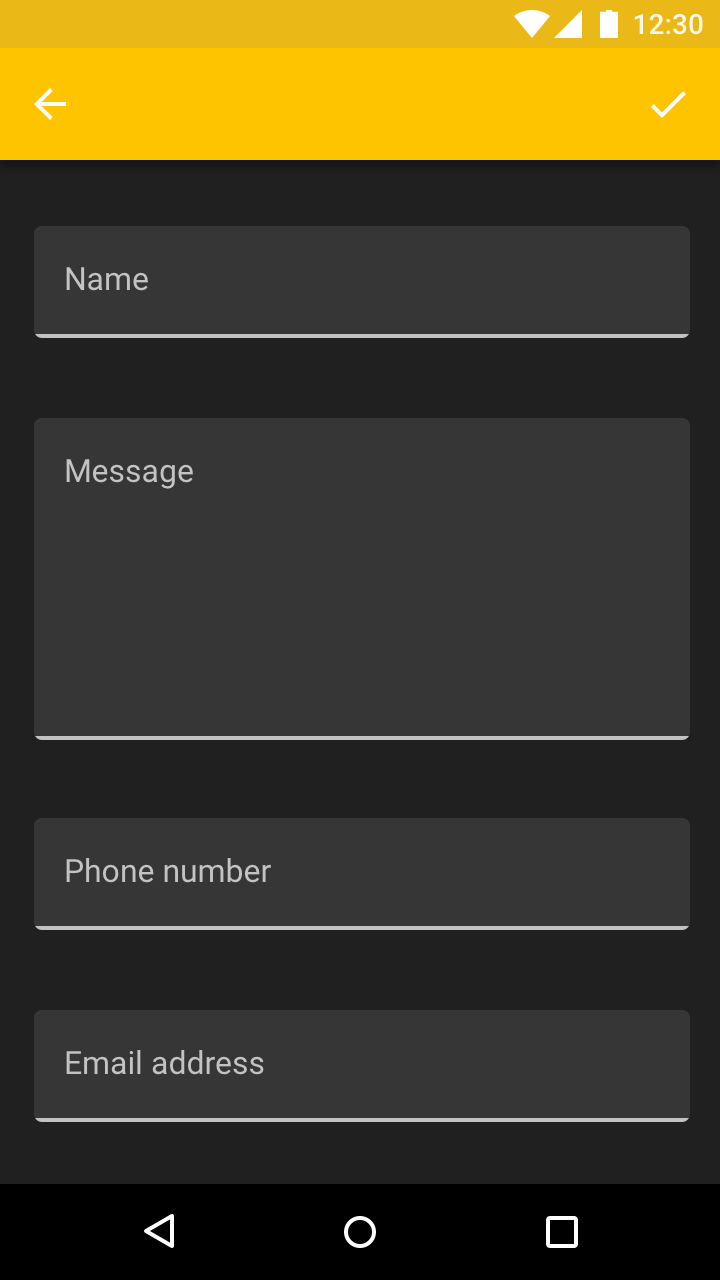720x1280 pixels.
Task: Select the Message text area
Action: (362, 579)
